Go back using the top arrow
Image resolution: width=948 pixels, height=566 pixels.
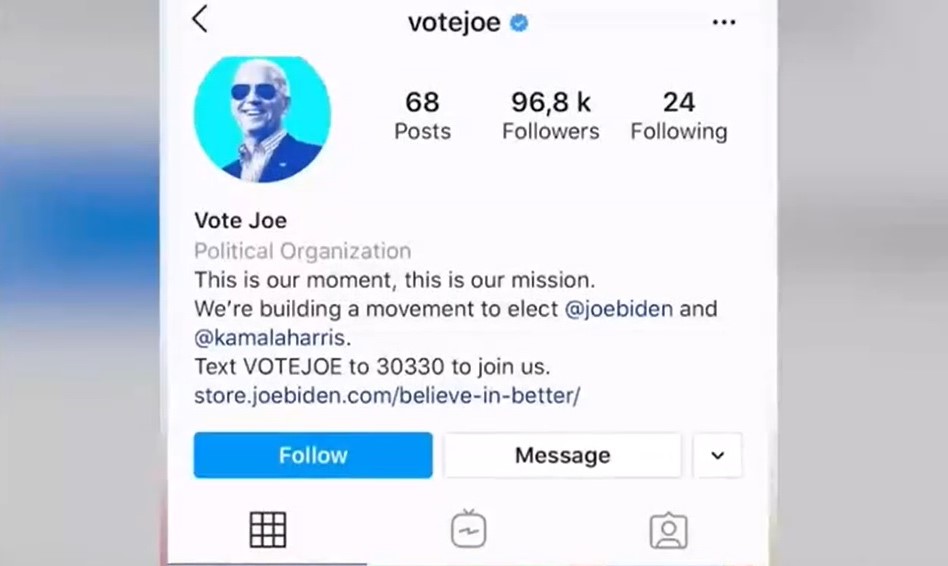coord(200,19)
